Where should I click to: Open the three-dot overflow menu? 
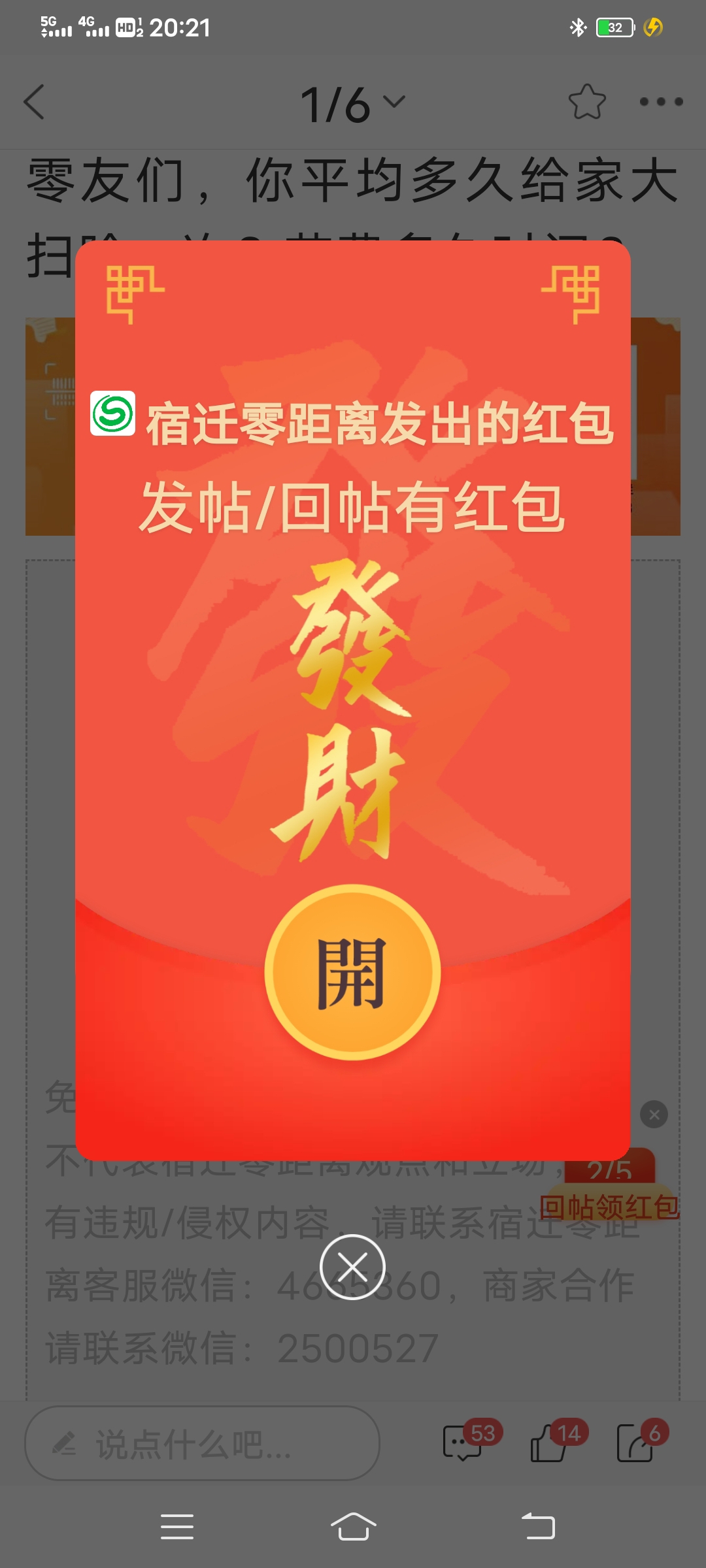(x=661, y=102)
